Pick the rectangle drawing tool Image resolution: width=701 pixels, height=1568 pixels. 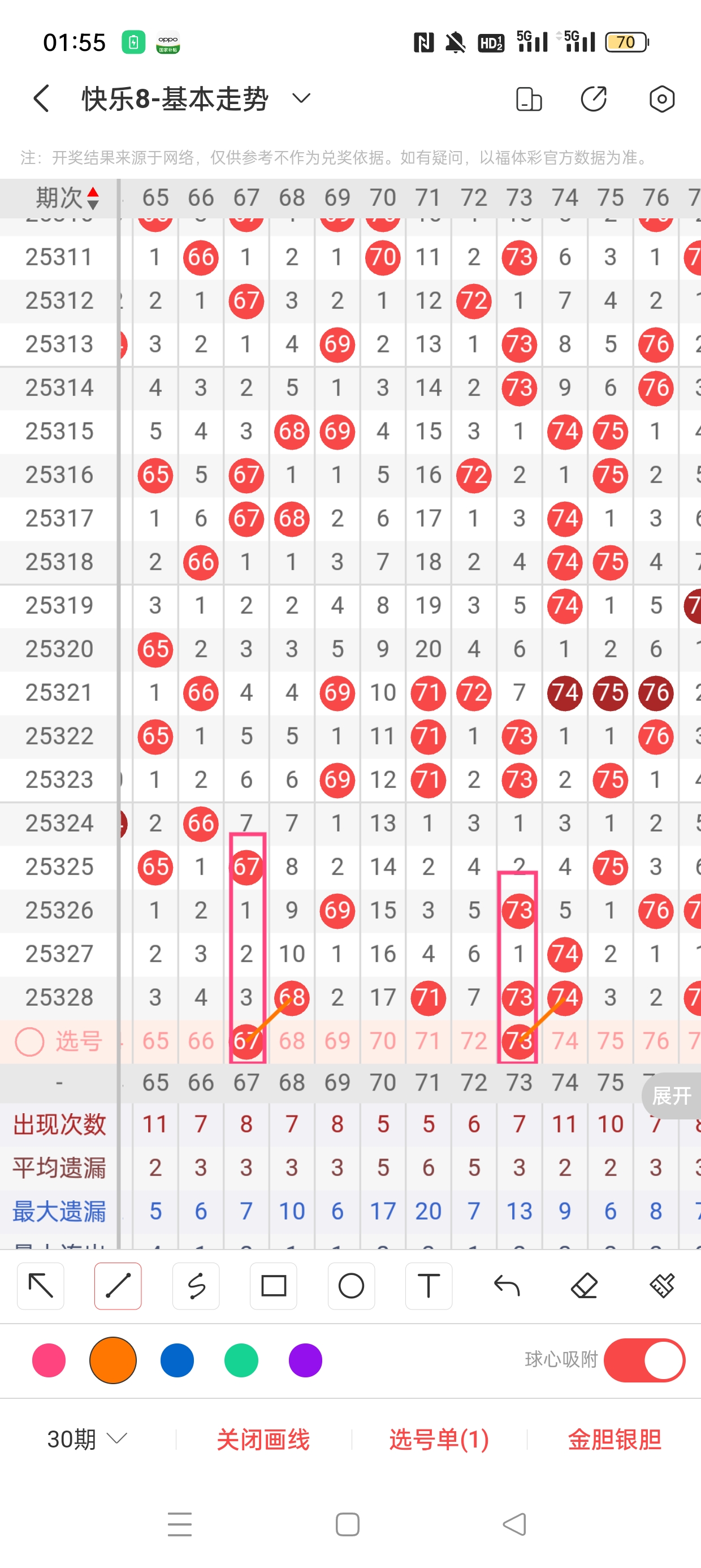pyautogui.click(x=273, y=1286)
